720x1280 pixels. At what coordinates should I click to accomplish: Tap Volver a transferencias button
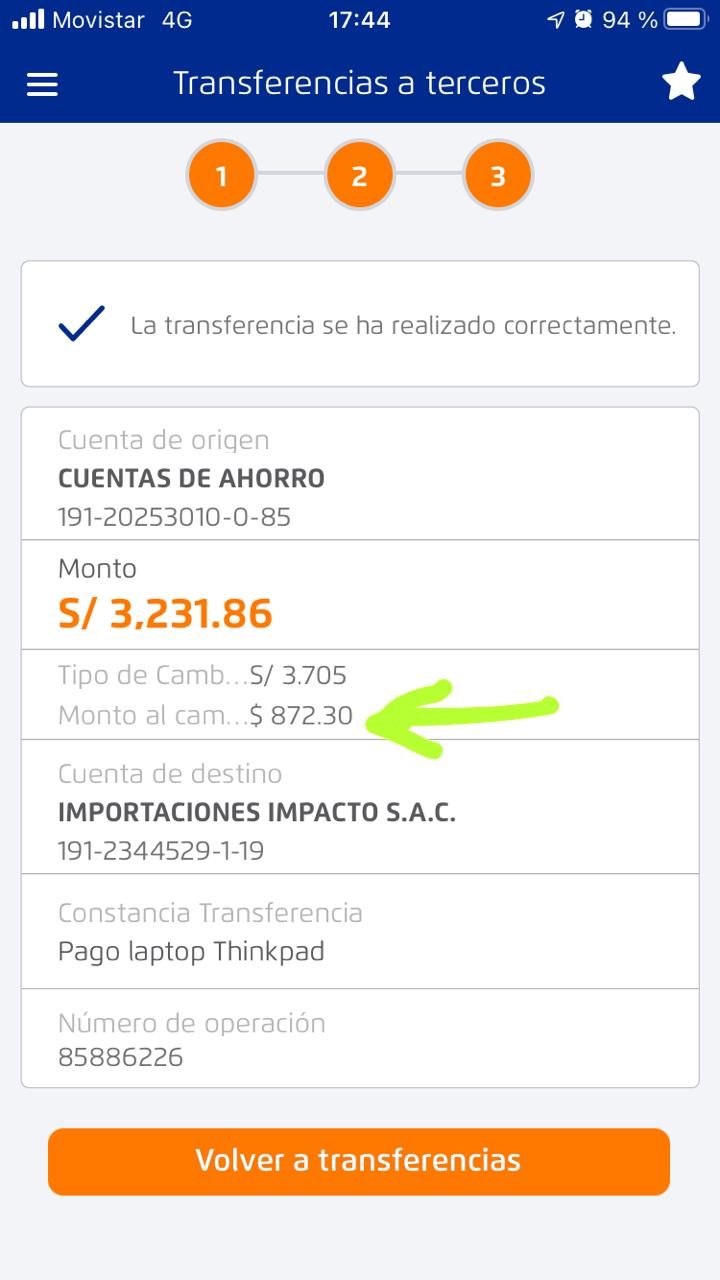tap(358, 1161)
